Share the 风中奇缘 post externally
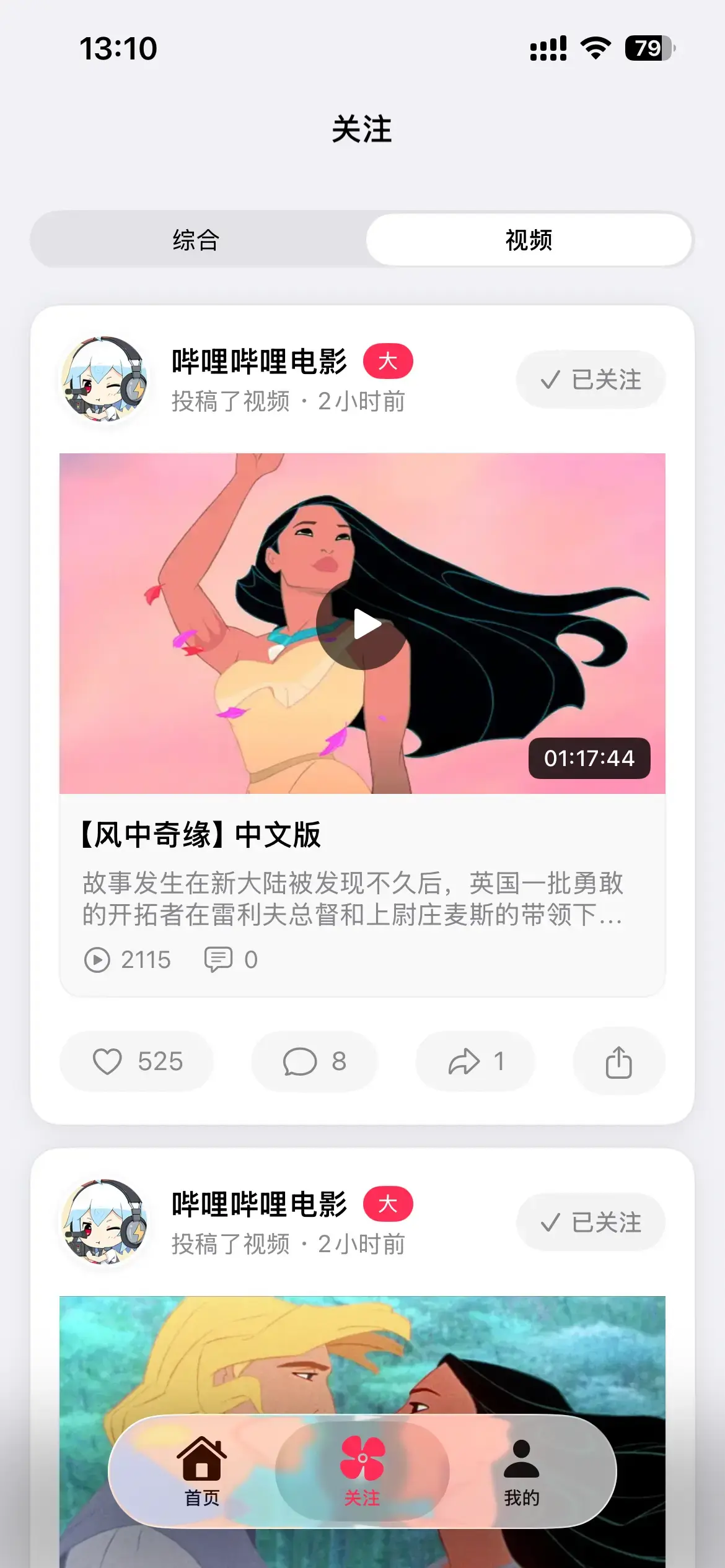Screen dimensions: 725x1568 pos(618,1061)
